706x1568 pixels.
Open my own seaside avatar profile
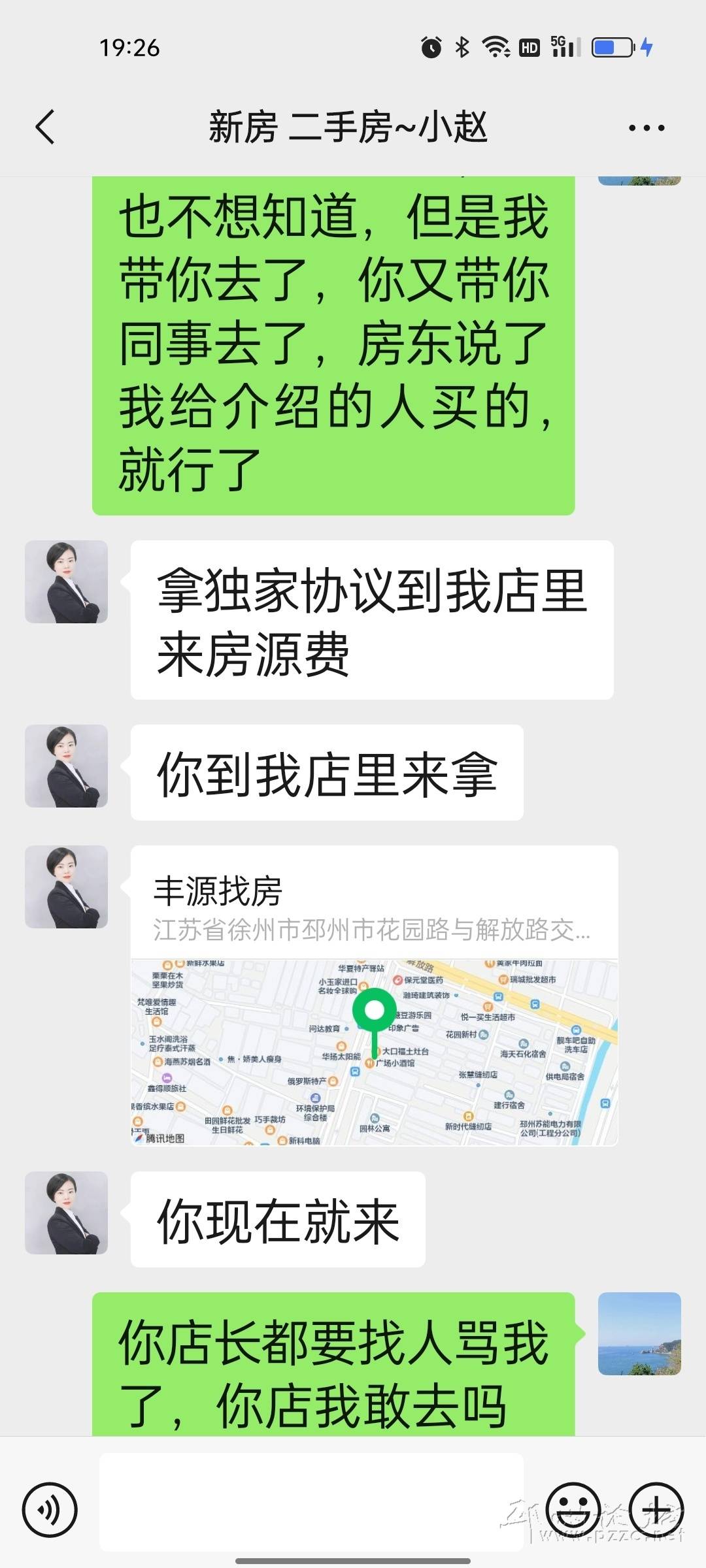click(x=639, y=1334)
